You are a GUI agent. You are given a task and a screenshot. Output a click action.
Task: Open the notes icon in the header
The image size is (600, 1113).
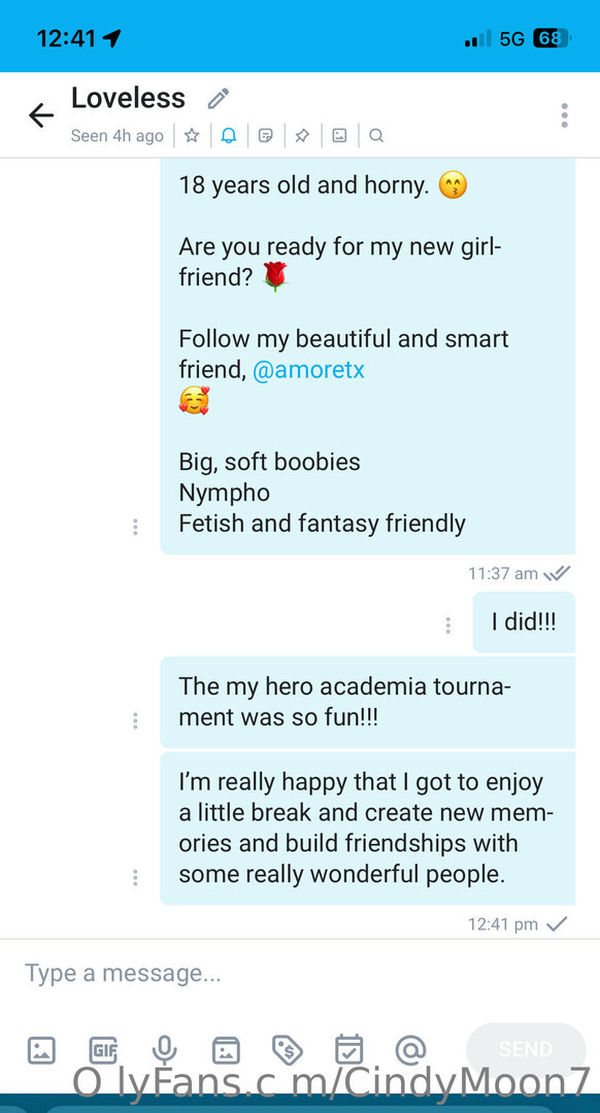[265, 136]
